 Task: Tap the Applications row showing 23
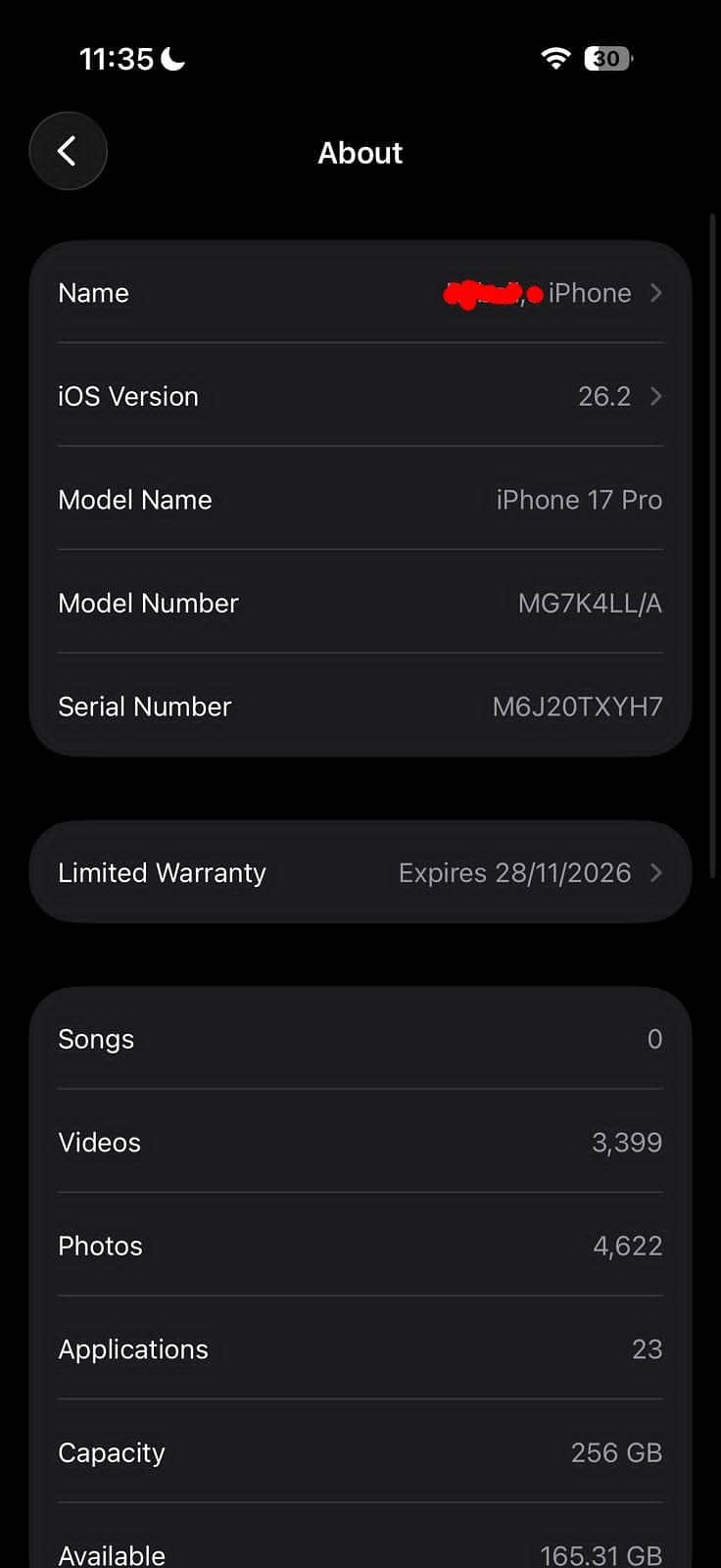[x=360, y=1348]
